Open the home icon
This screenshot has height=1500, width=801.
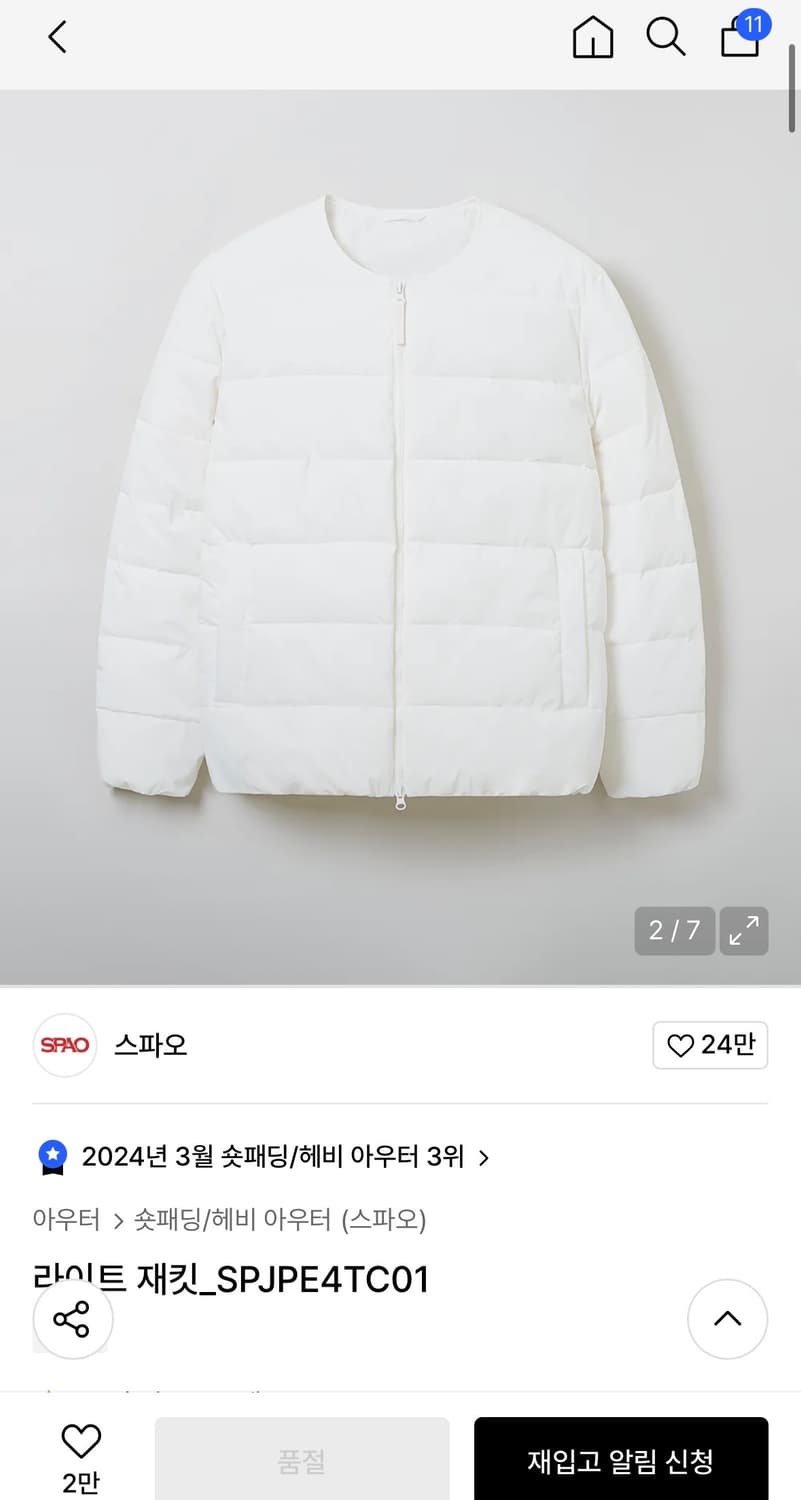pos(592,38)
